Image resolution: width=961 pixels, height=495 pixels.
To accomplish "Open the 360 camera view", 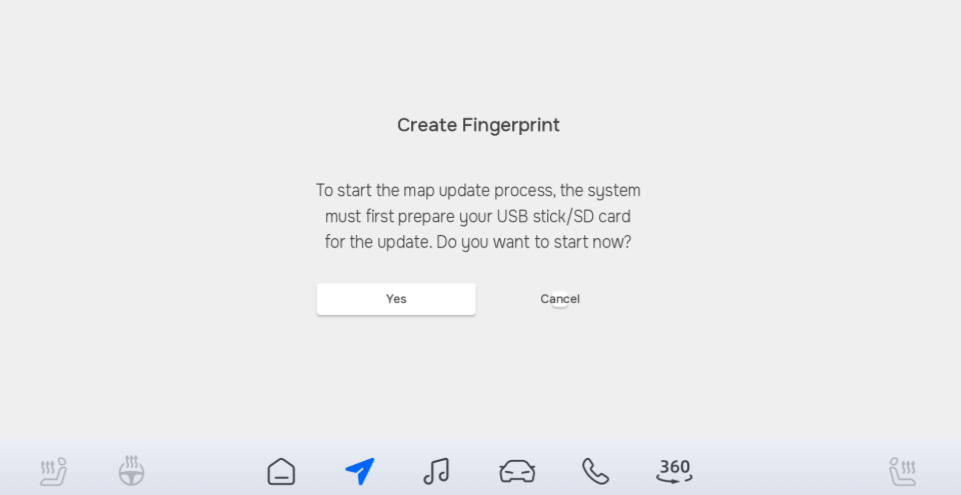I will click(x=674, y=470).
